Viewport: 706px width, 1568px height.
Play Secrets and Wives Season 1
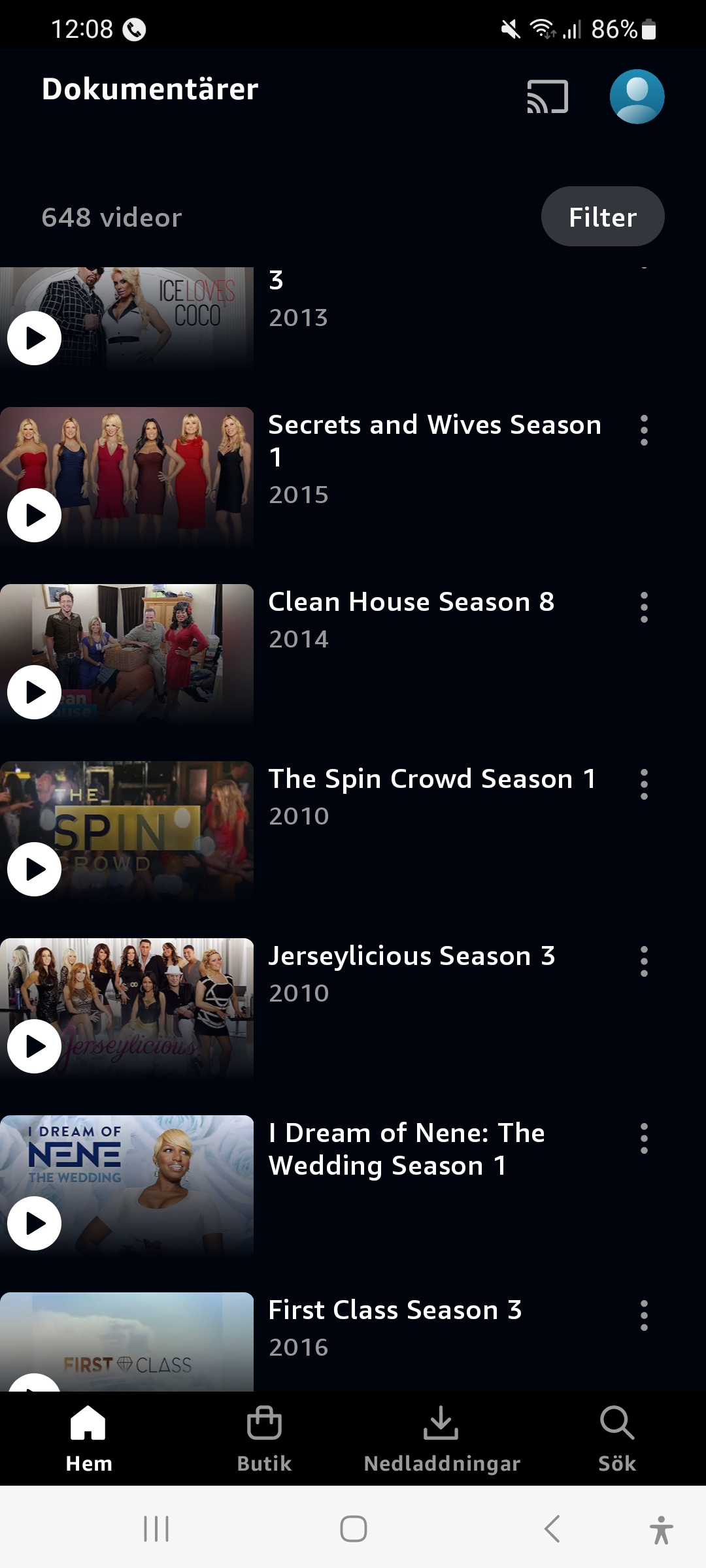coord(35,515)
